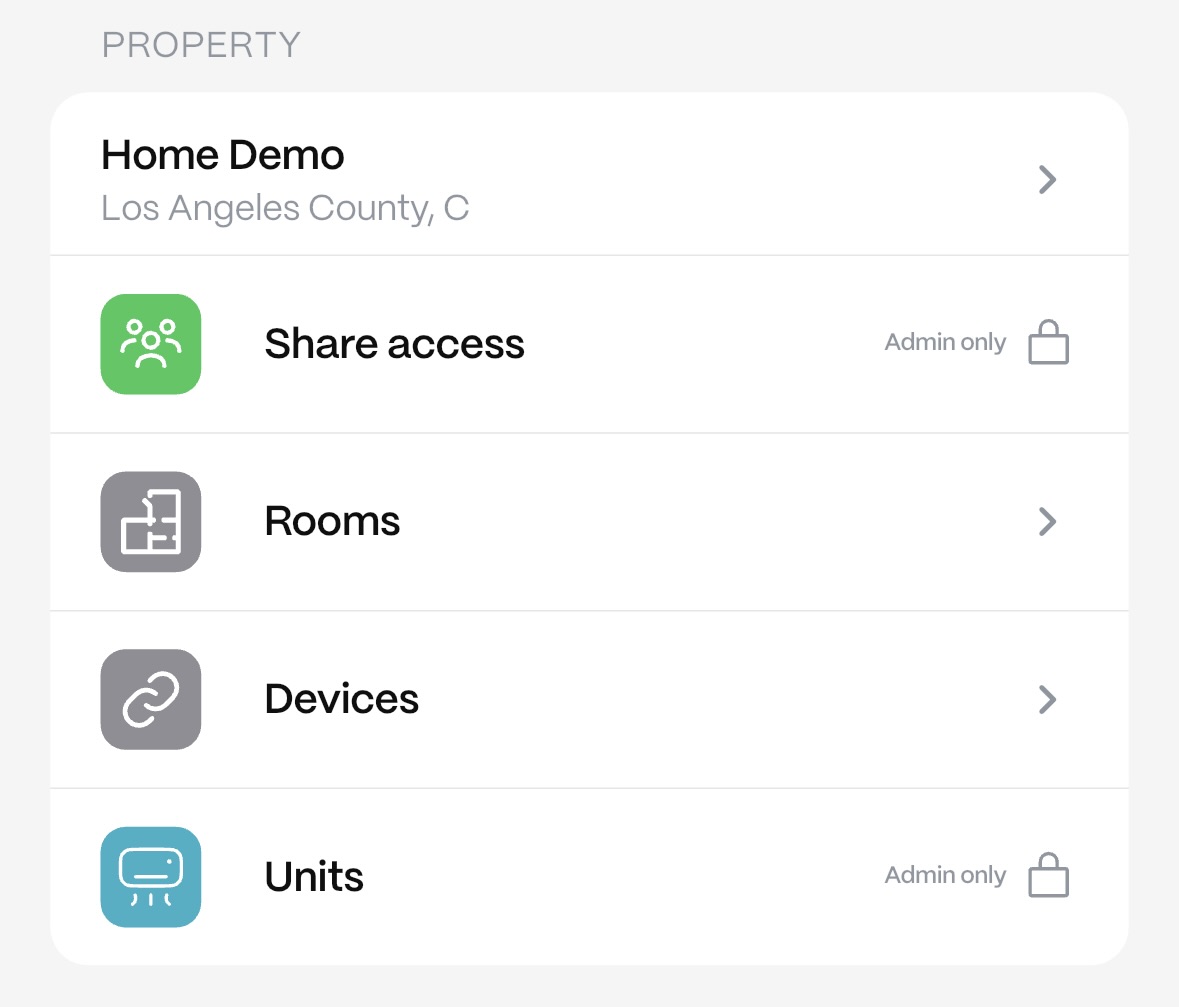Open the Units row

(x=588, y=877)
